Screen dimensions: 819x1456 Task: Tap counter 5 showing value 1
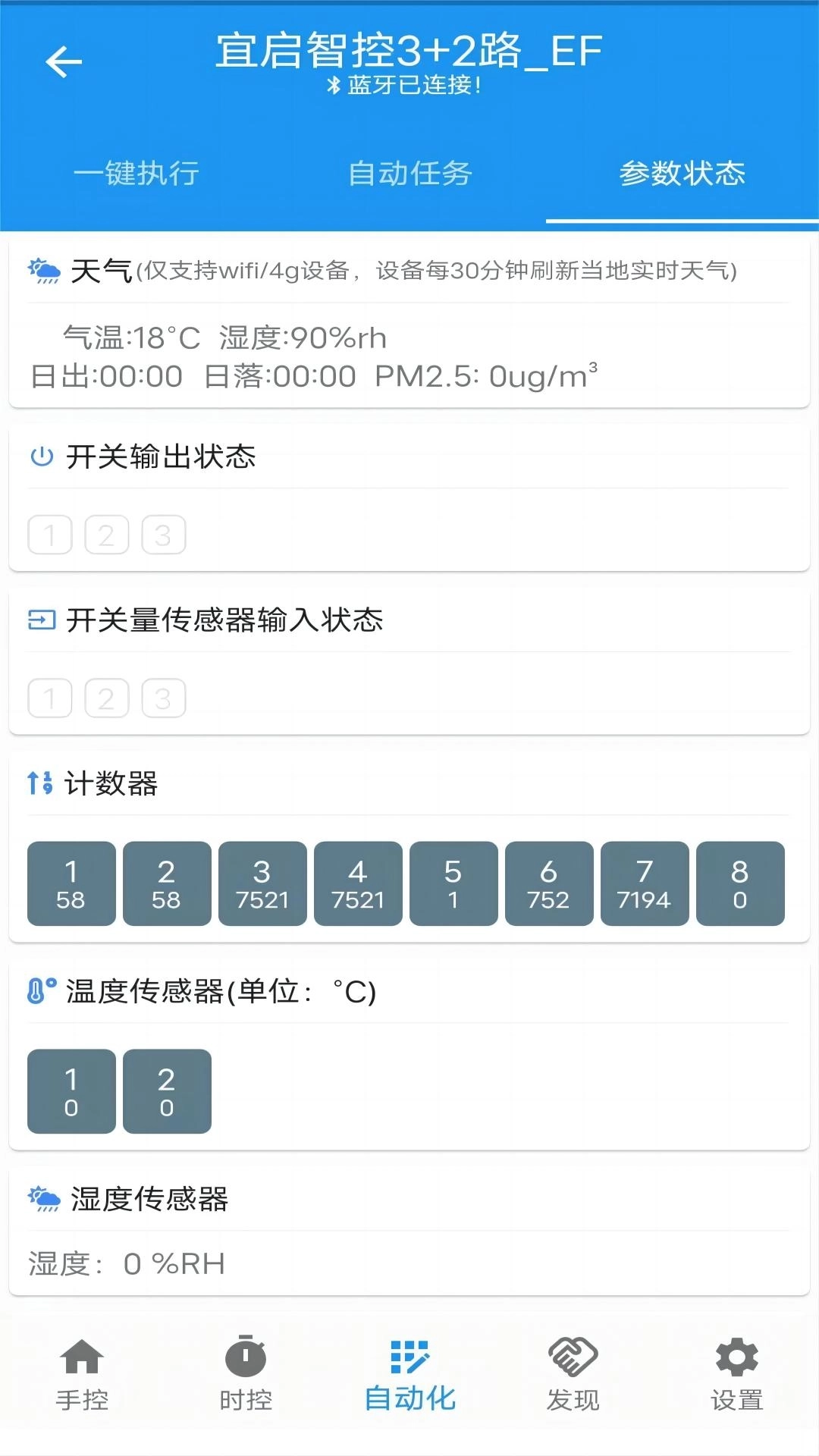pos(453,883)
